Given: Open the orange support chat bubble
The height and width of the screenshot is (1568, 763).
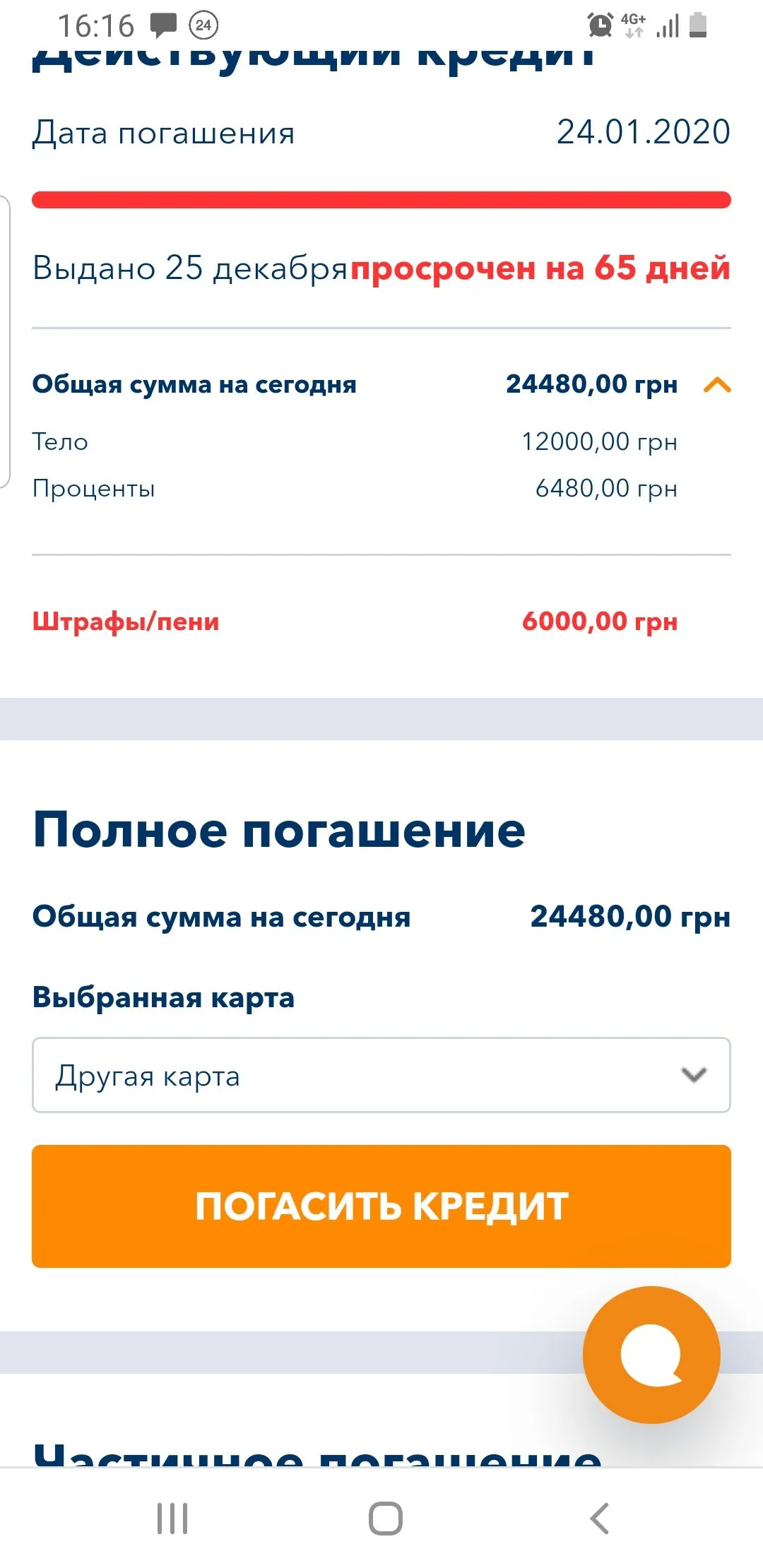Looking at the screenshot, I should click(651, 1355).
